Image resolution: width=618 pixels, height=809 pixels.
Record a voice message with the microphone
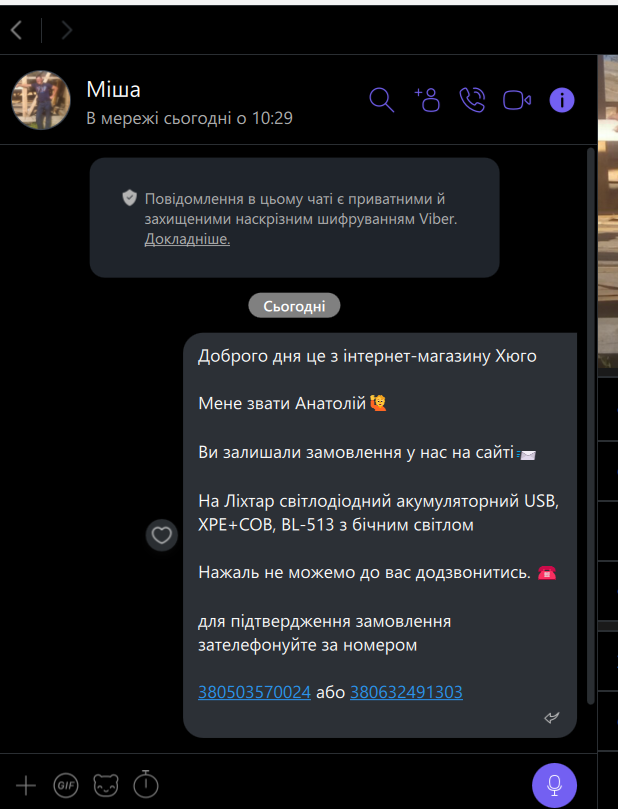point(554,785)
